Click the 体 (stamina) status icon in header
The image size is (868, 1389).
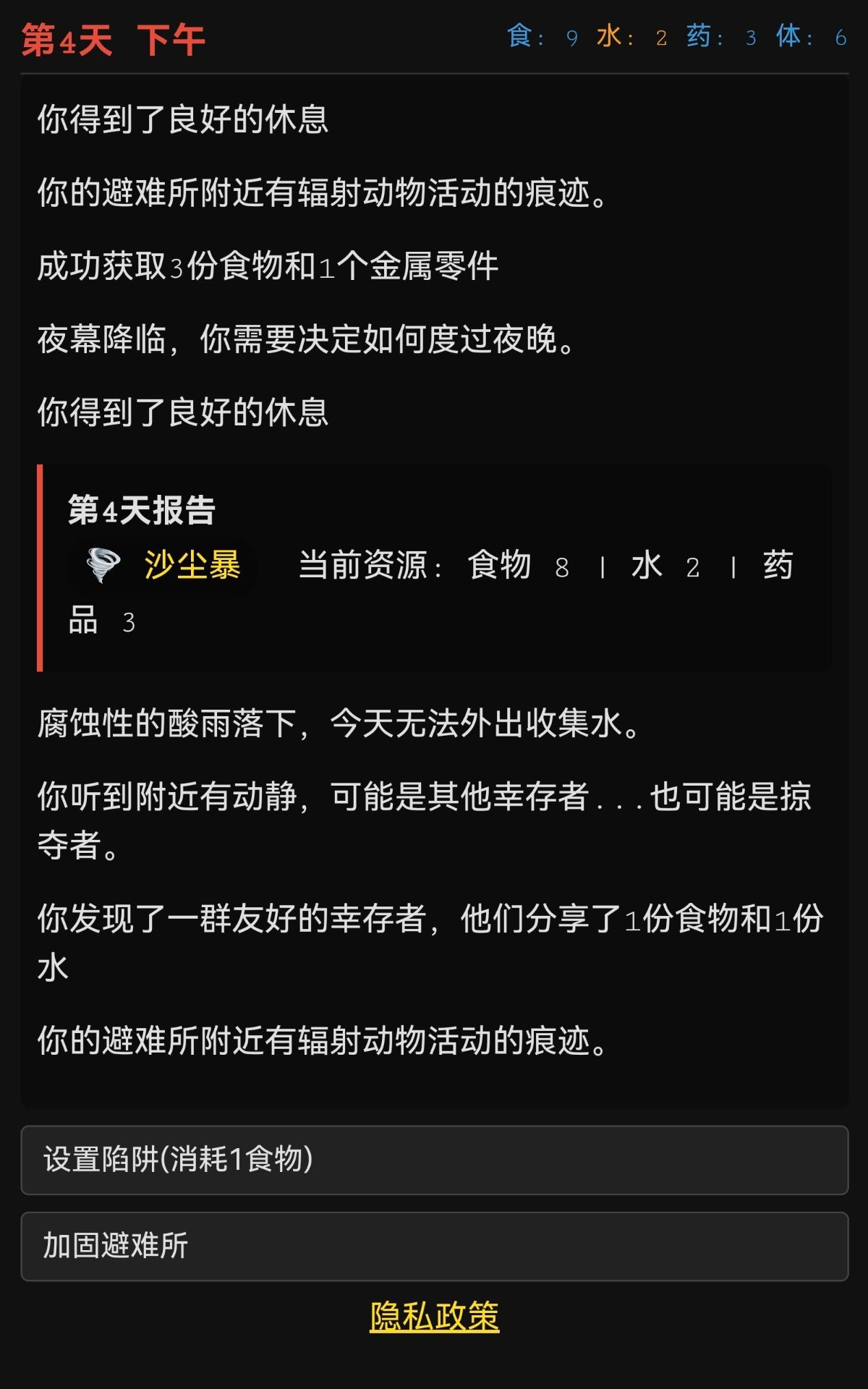click(x=788, y=35)
